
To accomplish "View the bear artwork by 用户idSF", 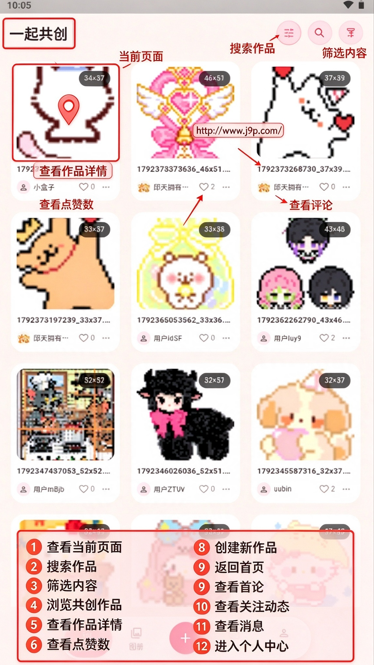I will click(185, 263).
